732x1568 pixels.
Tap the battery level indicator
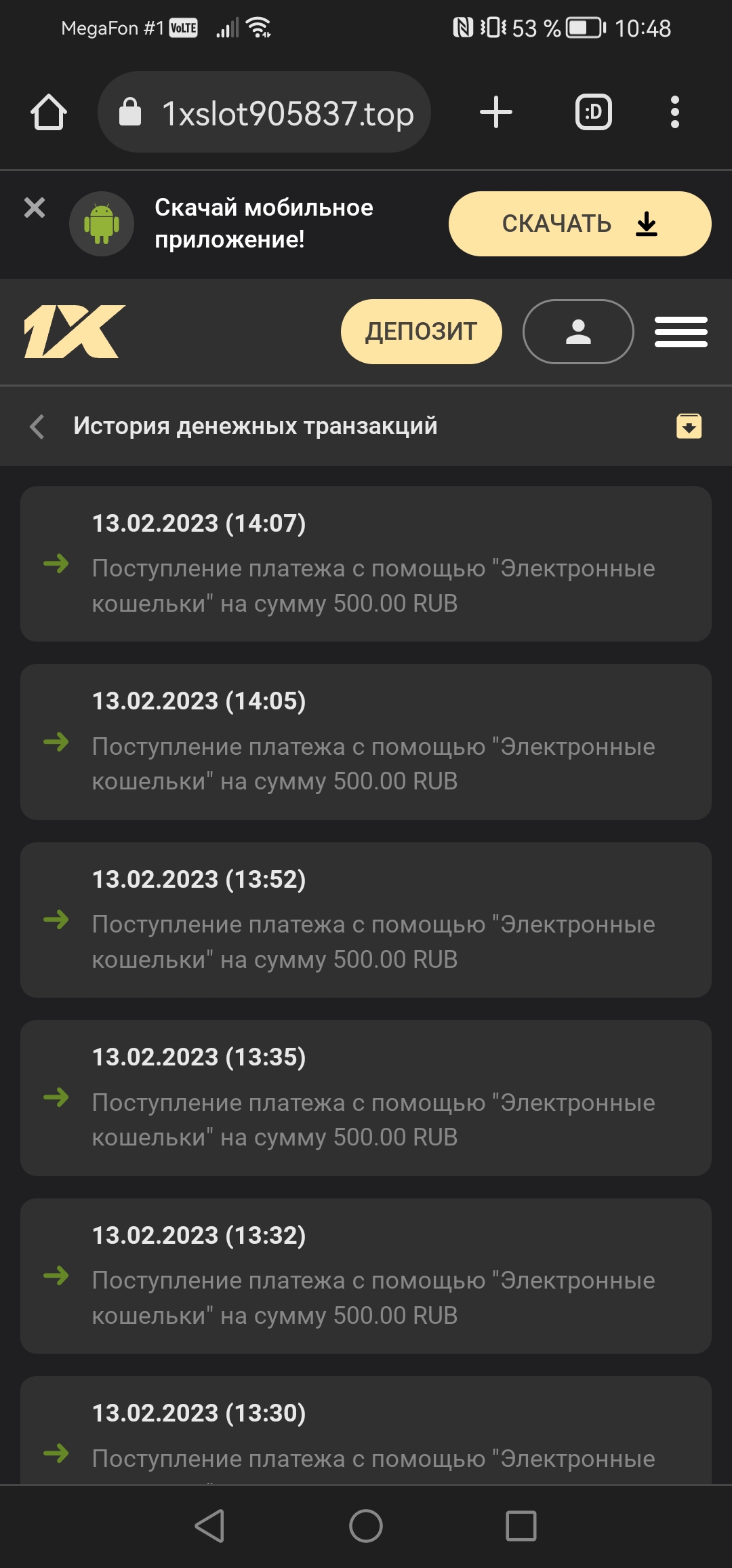pos(583,28)
